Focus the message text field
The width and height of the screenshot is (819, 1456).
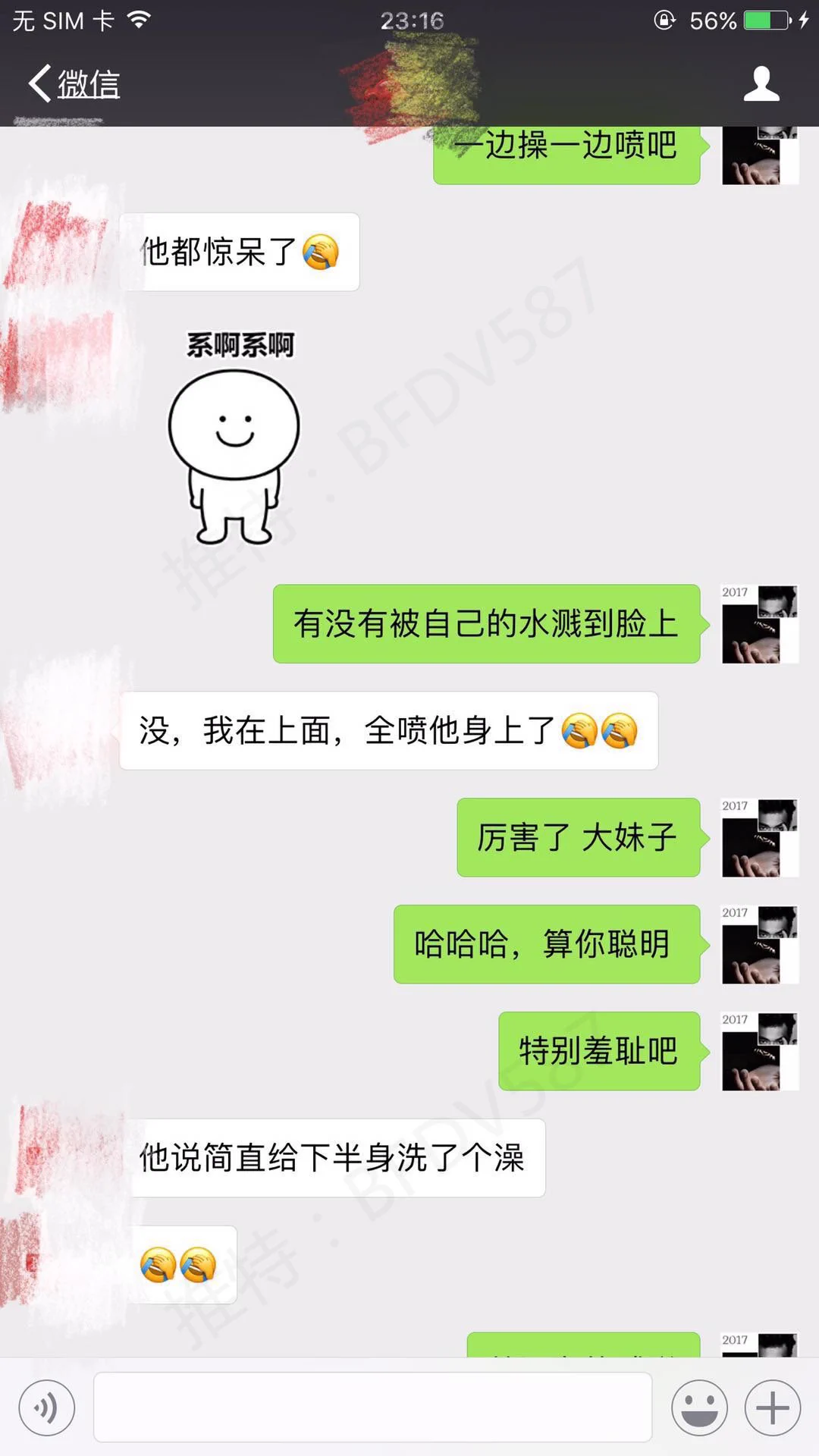click(372, 1407)
